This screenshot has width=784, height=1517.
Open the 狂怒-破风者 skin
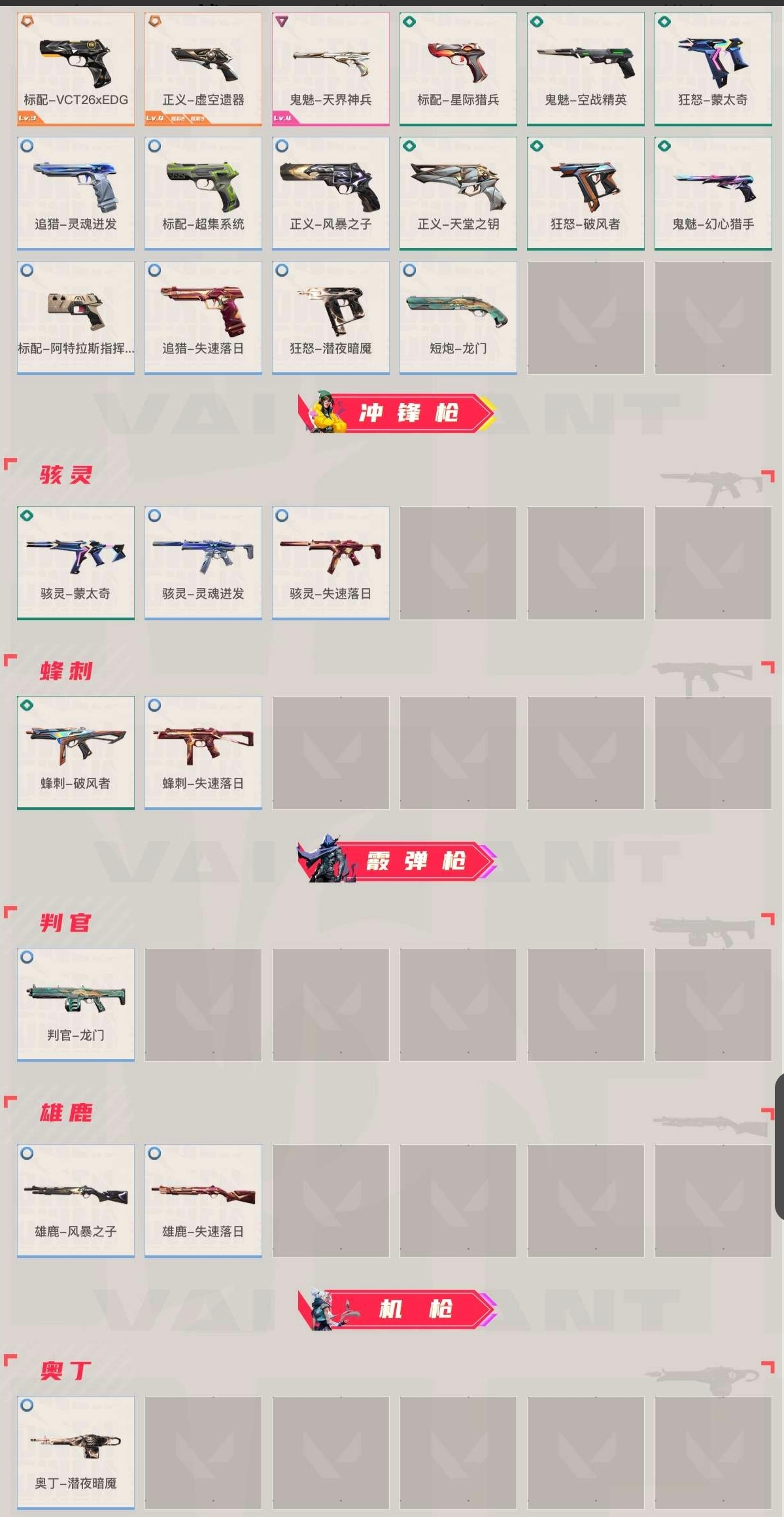tap(586, 193)
